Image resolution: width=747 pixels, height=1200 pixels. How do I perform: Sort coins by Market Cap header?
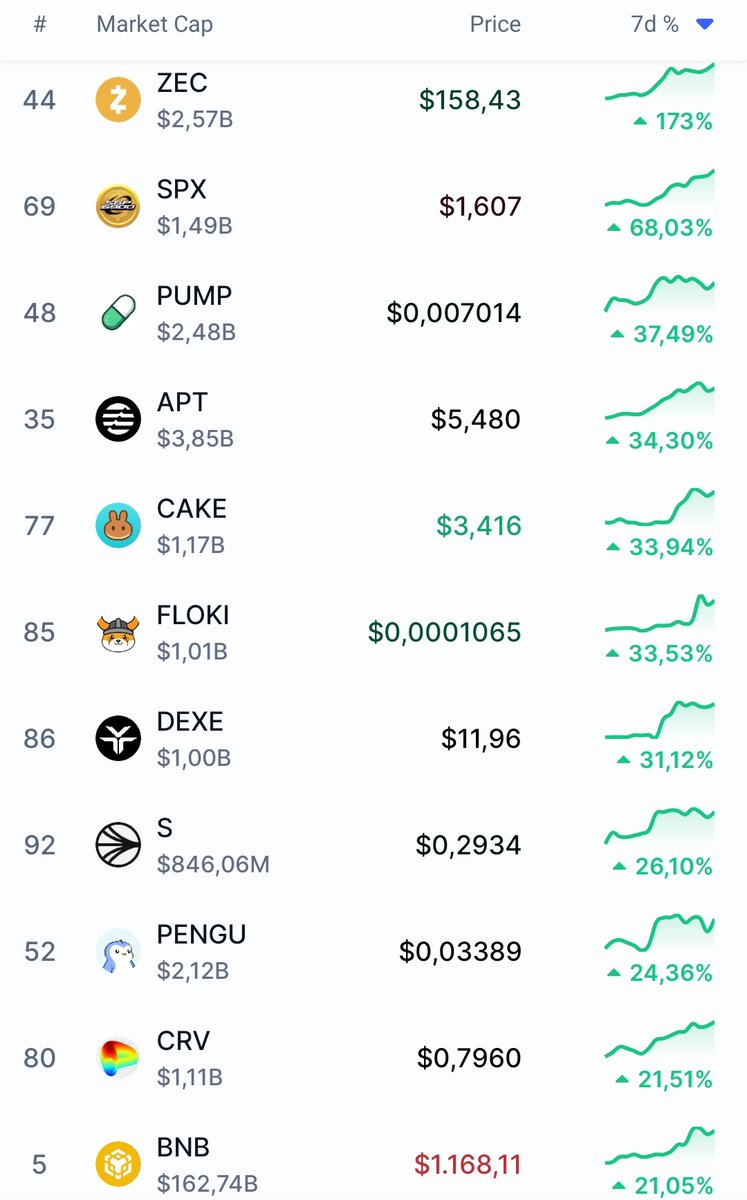154,24
